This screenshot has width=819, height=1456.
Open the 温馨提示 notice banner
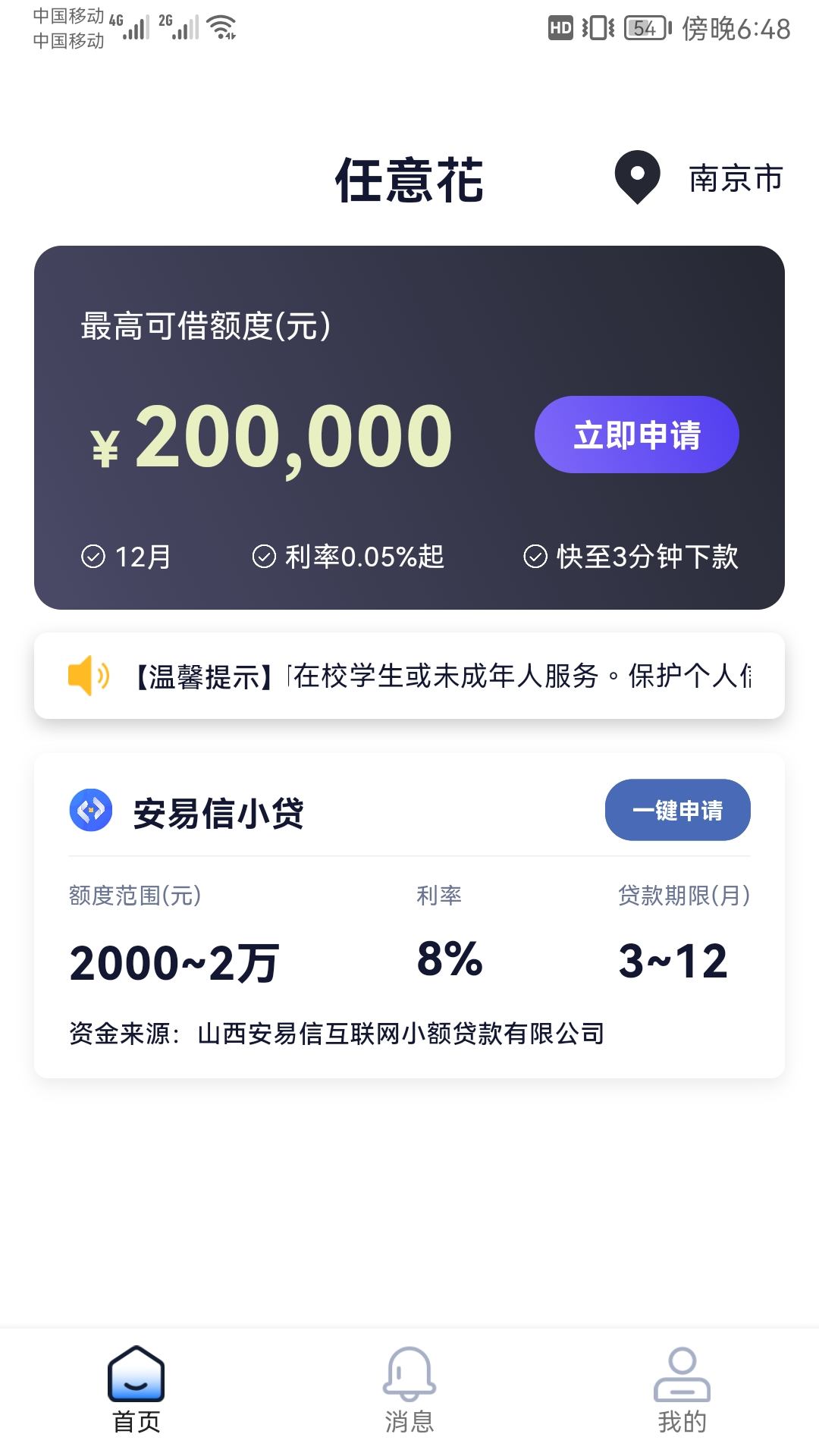click(x=409, y=676)
